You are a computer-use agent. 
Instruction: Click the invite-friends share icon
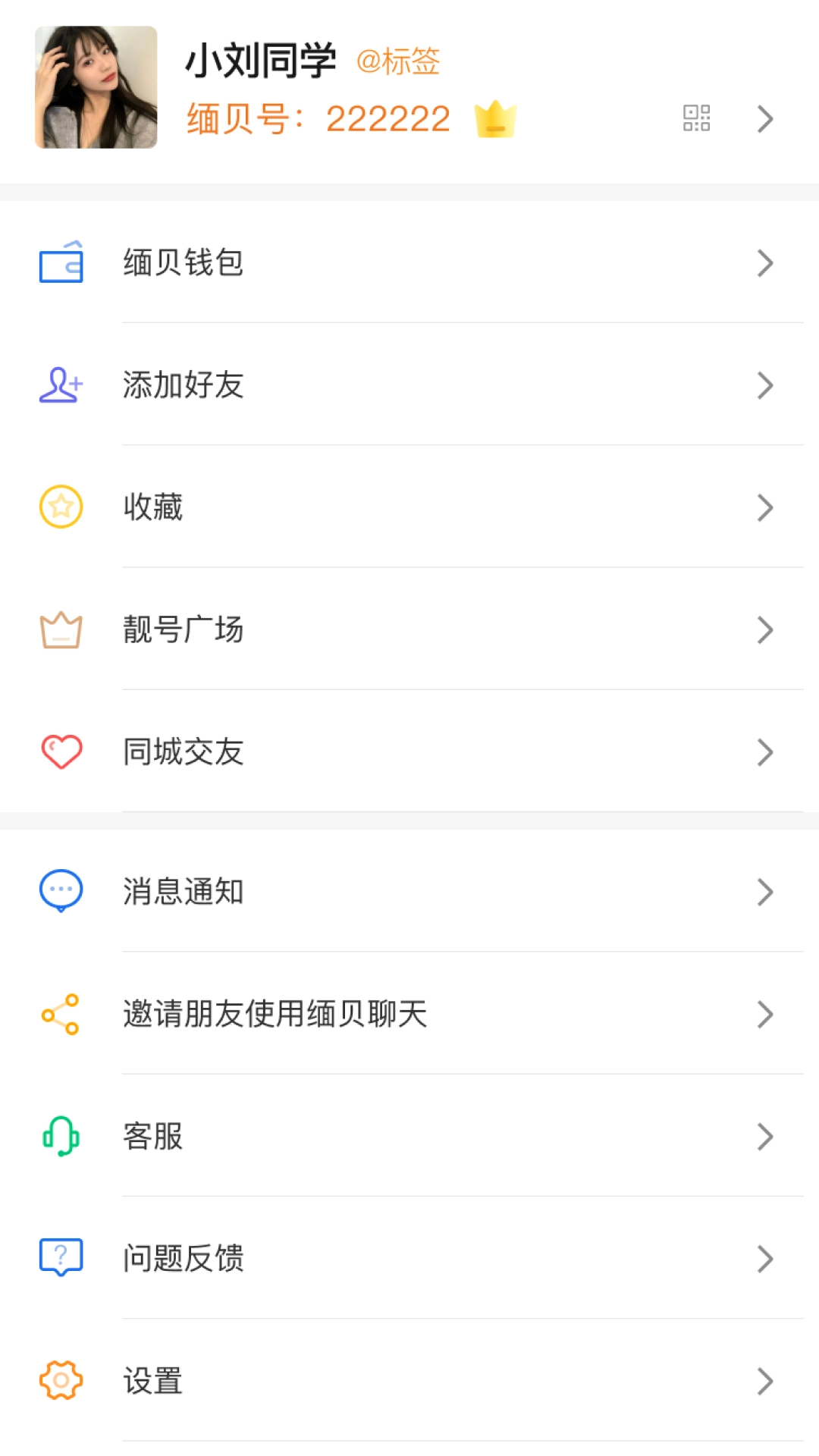click(61, 1014)
